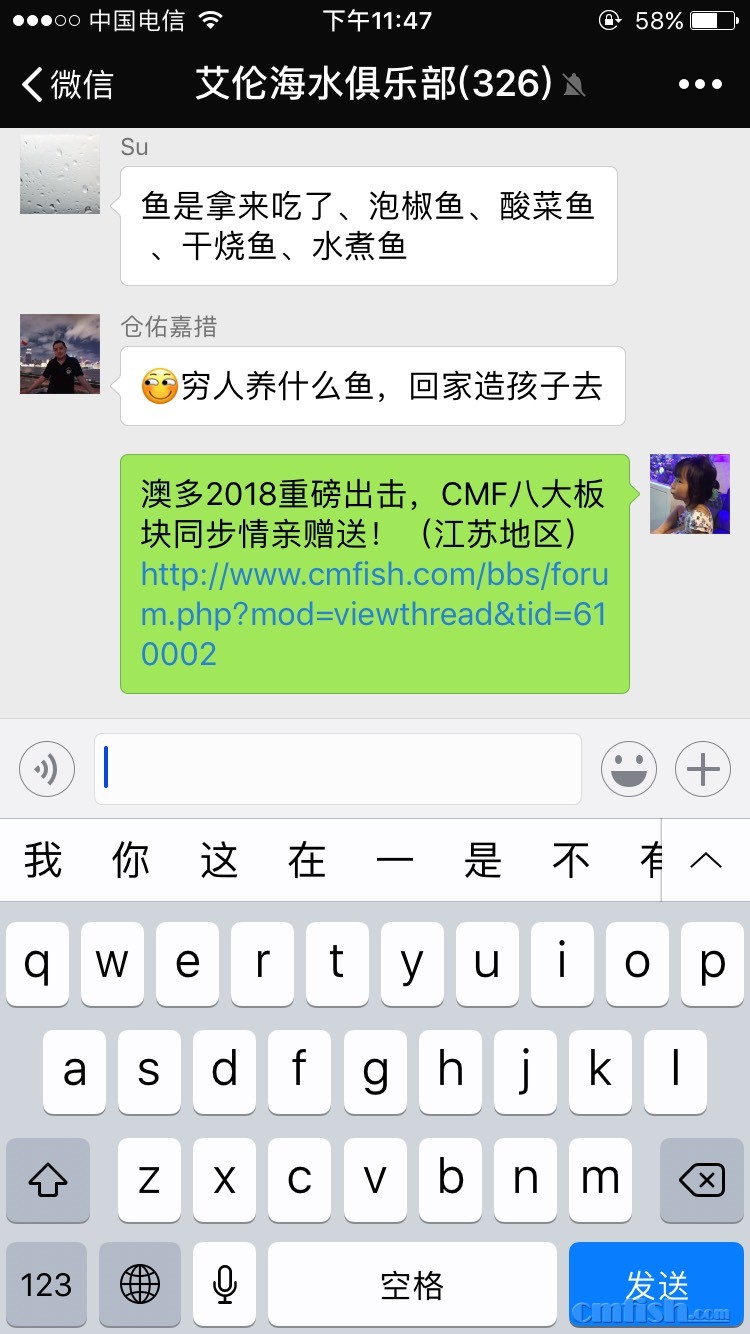
Task: Open the emoji sticker panel
Action: [629, 769]
